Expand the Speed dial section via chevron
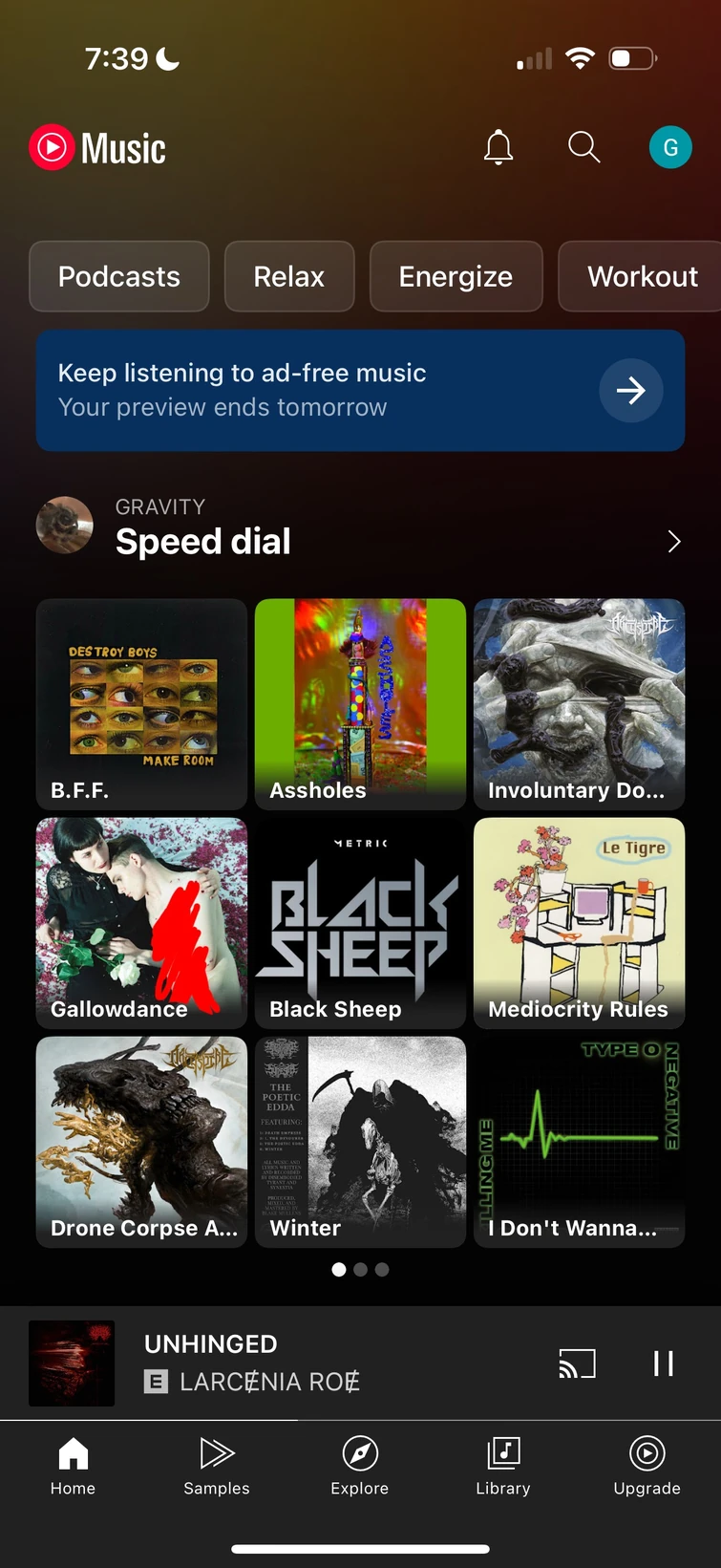 click(674, 541)
